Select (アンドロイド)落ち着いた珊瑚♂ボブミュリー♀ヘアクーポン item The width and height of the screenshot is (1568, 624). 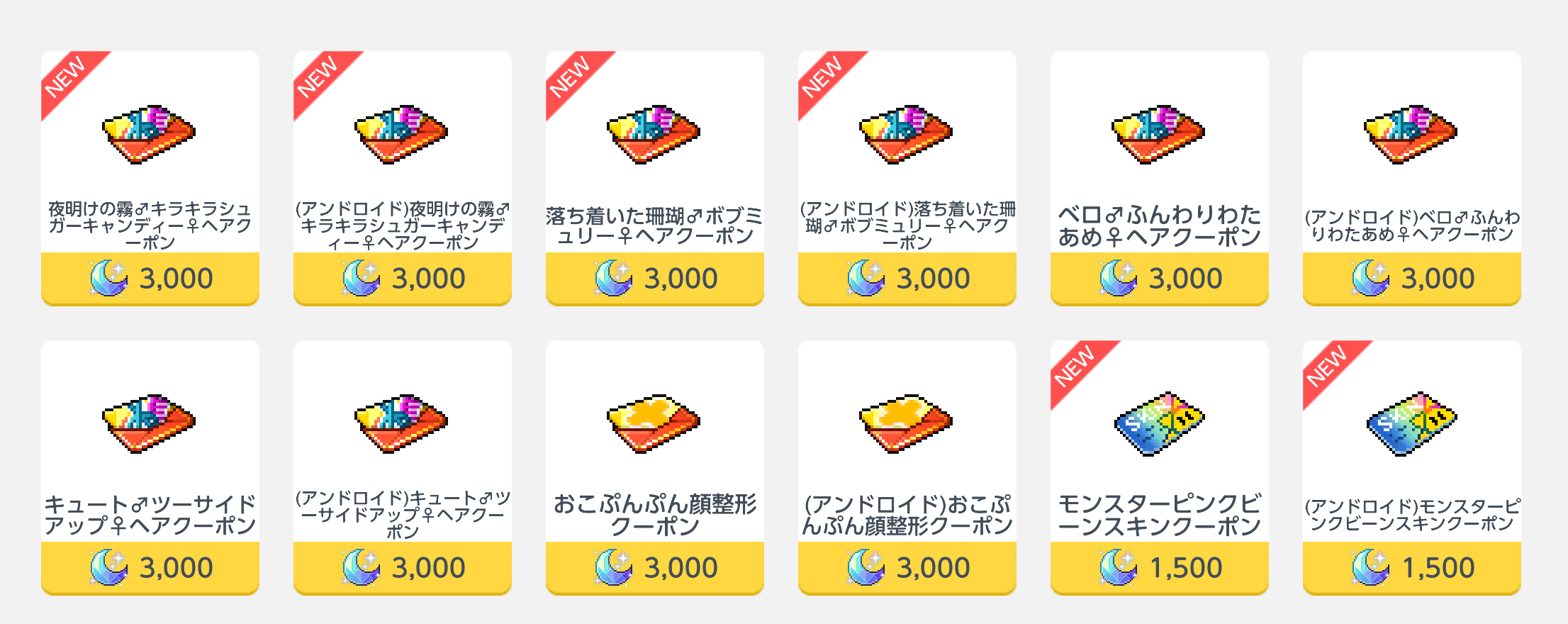click(907, 177)
